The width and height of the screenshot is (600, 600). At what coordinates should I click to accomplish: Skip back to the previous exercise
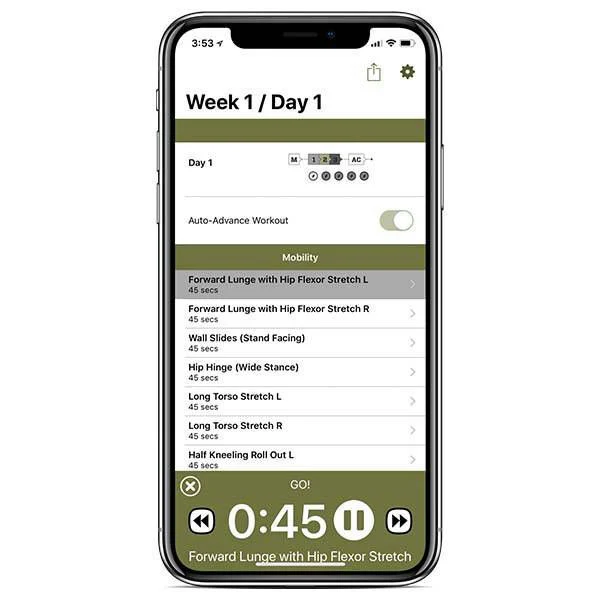point(202,521)
